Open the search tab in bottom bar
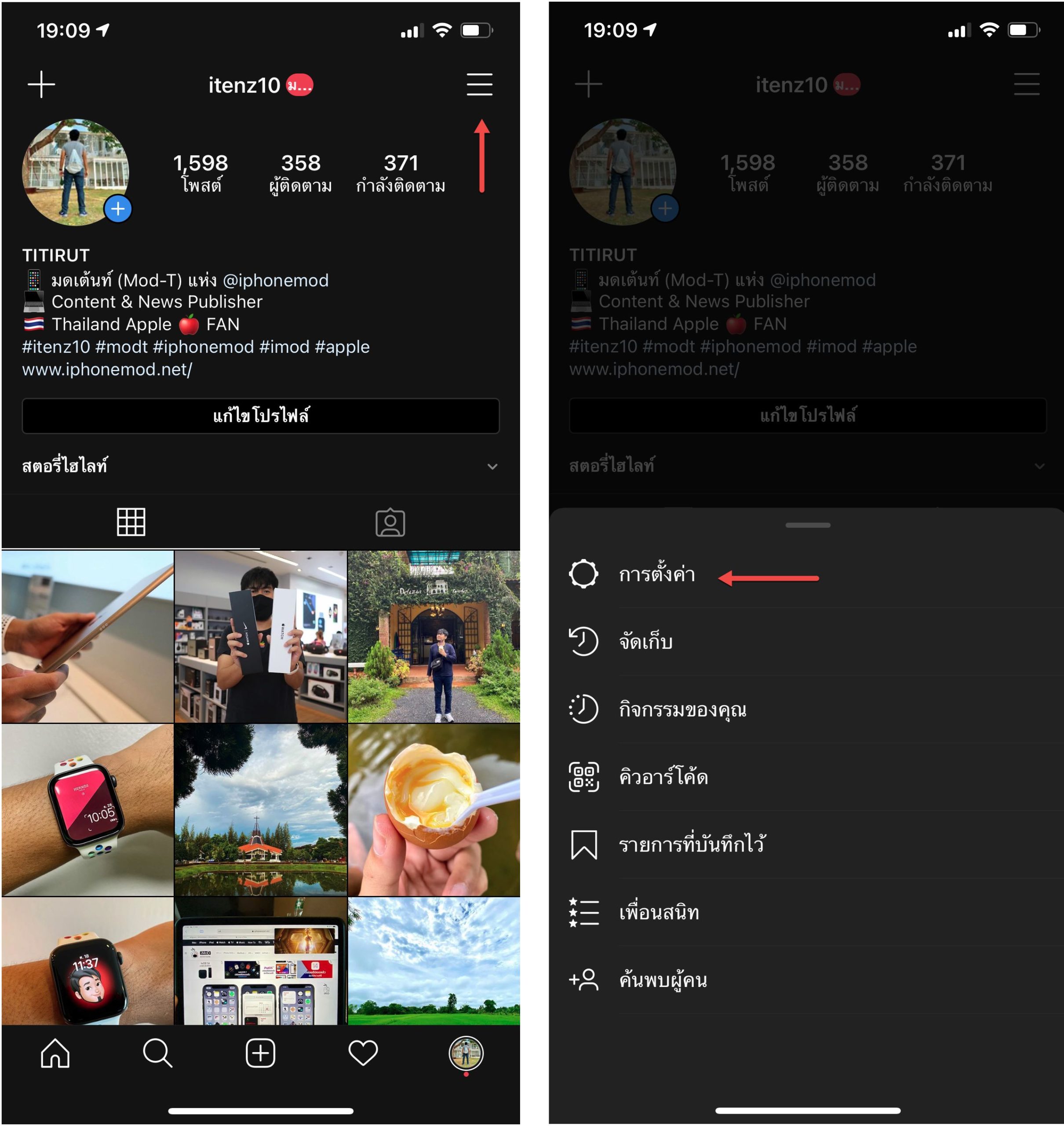The height and width of the screenshot is (1126, 1064). [157, 1053]
